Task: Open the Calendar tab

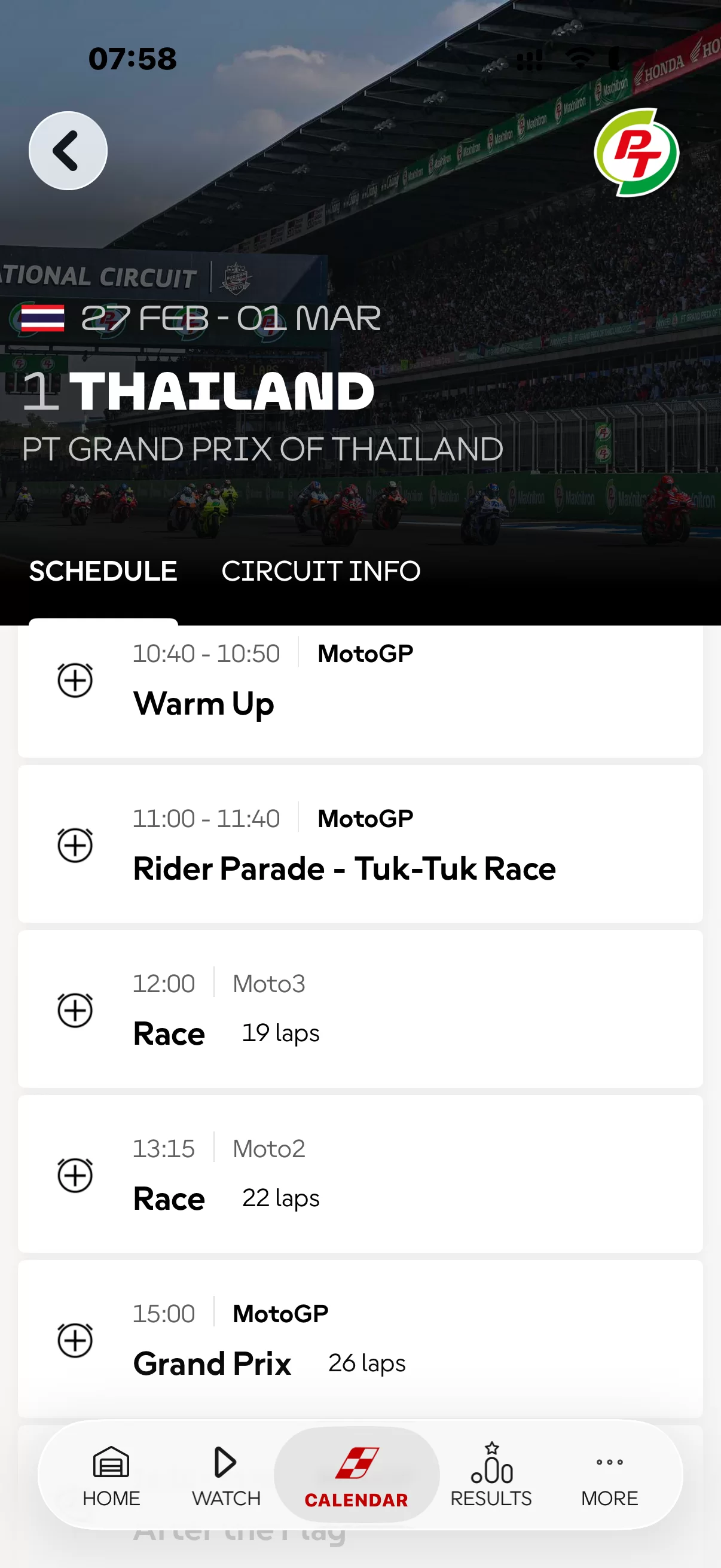Action: [356, 1475]
